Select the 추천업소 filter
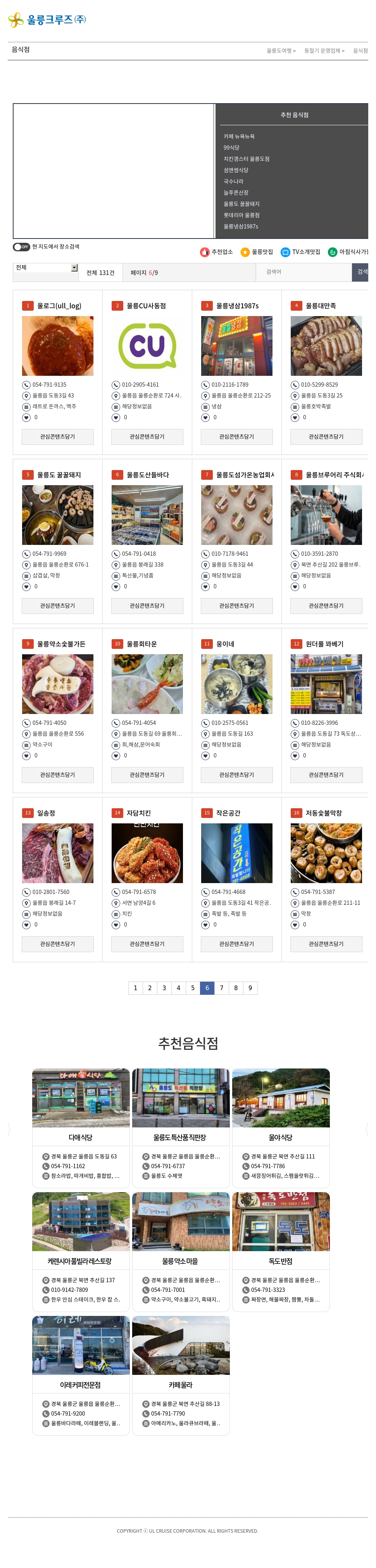The width and height of the screenshot is (376, 1568). click(x=217, y=252)
